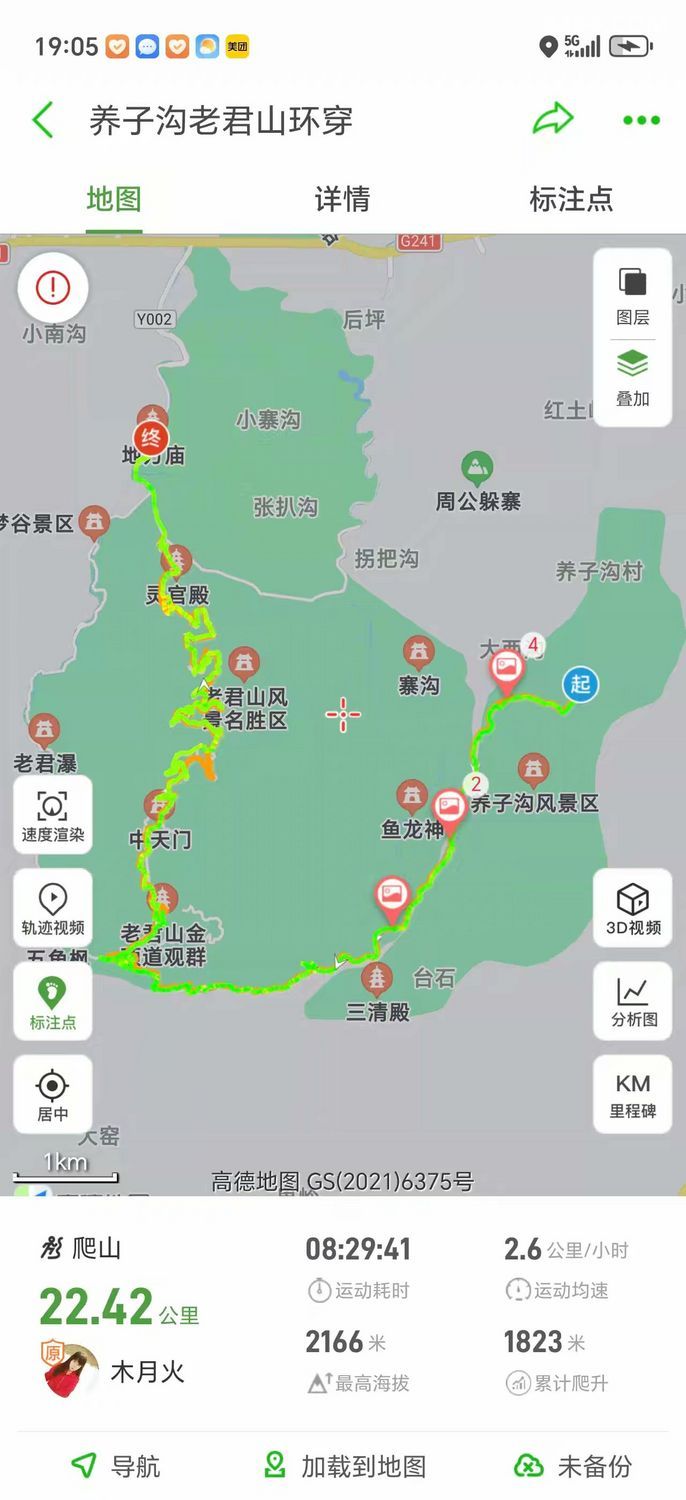This screenshot has height=1500, width=686.
Task: Toggle 标注点 markers on the map
Action: [x=53, y=1002]
